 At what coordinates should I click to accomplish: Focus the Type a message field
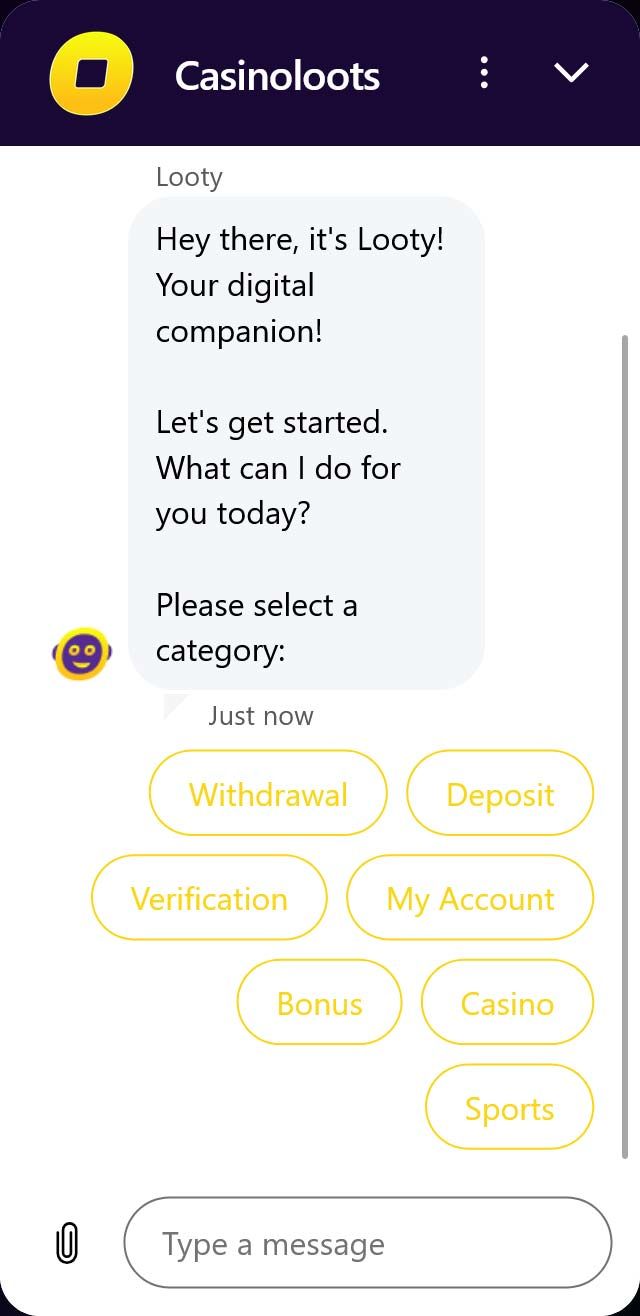point(367,1243)
